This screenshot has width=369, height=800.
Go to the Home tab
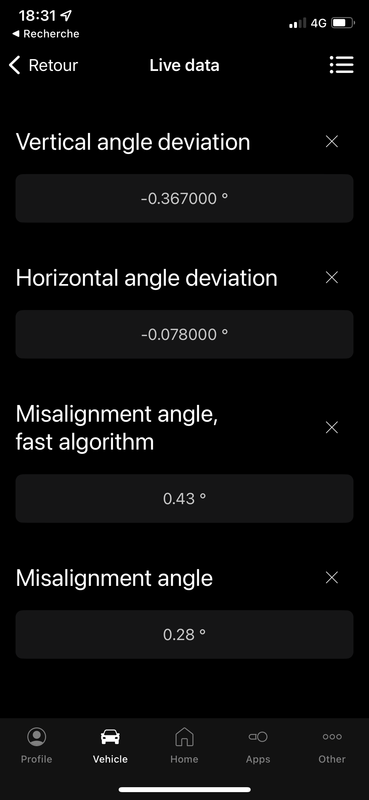point(184,745)
